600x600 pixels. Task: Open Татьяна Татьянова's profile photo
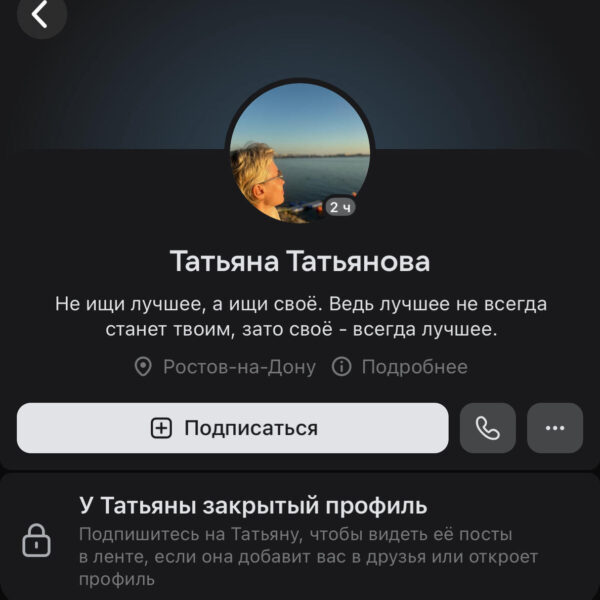(x=299, y=153)
